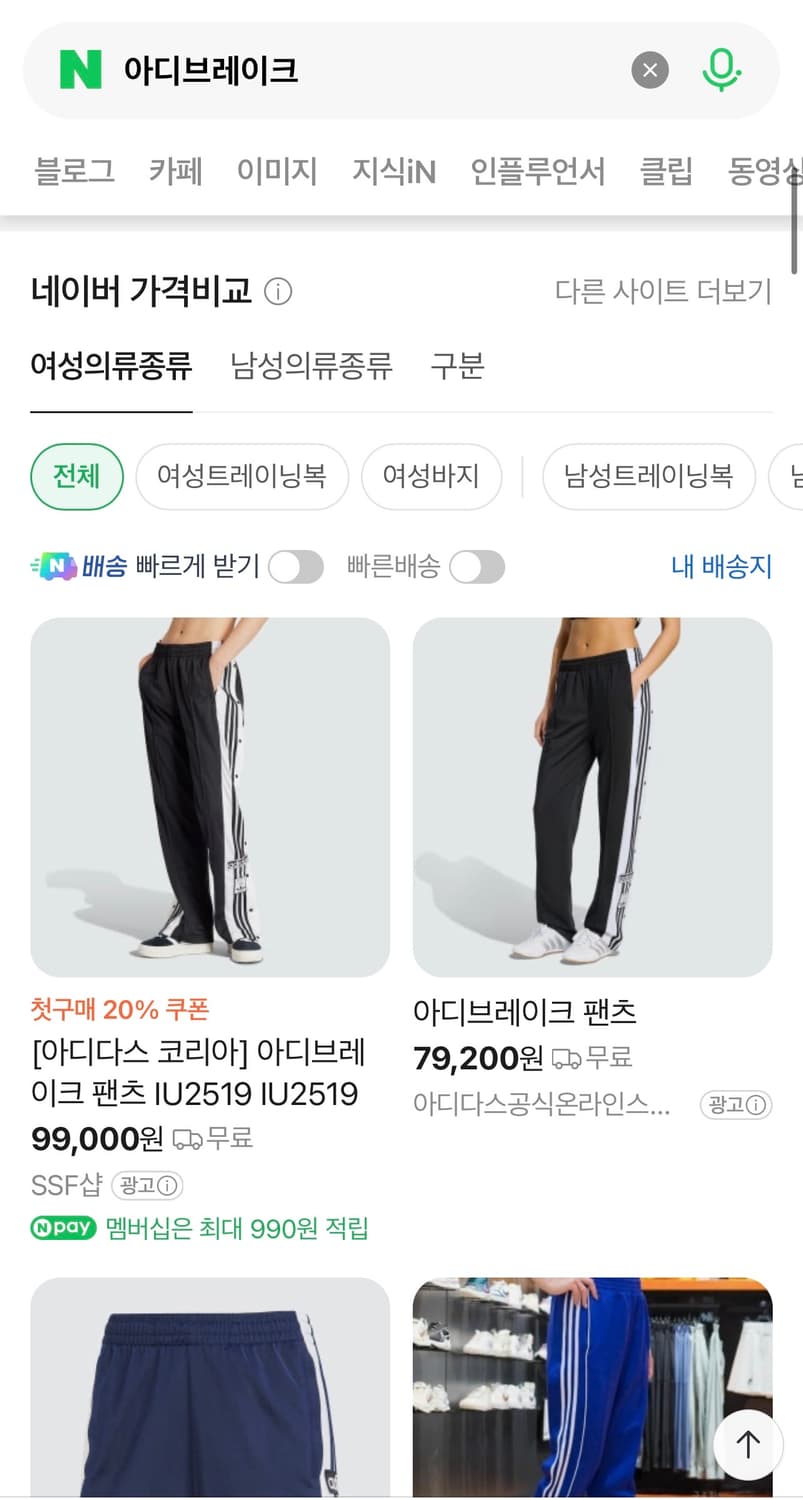
Task: Open the 아디브레이크 팬츠 product thumbnail
Action: click(x=592, y=797)
